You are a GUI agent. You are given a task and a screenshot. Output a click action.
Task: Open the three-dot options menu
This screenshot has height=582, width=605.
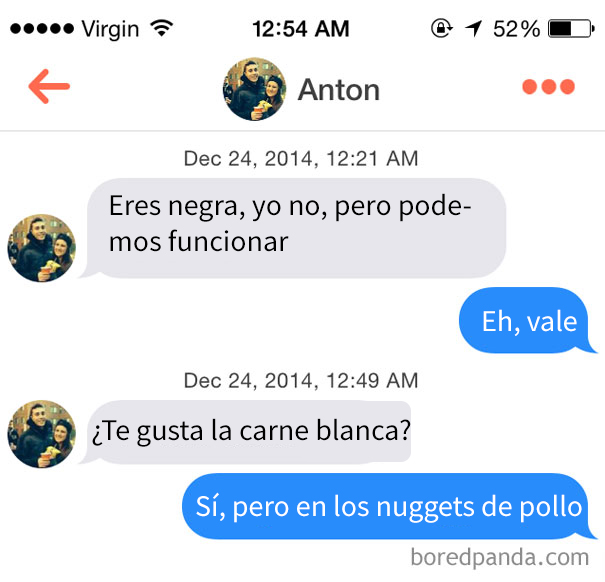coord(549,88)
